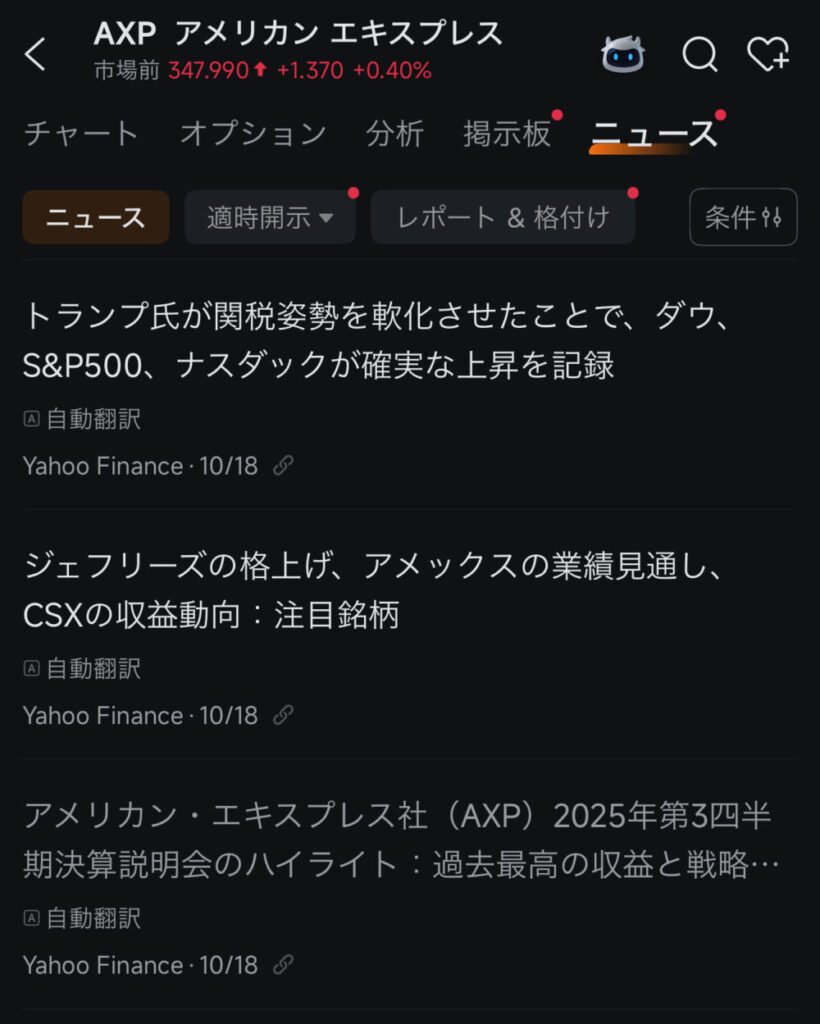
Task: Select the ニュース top tab
Action: tap(654, 134)
